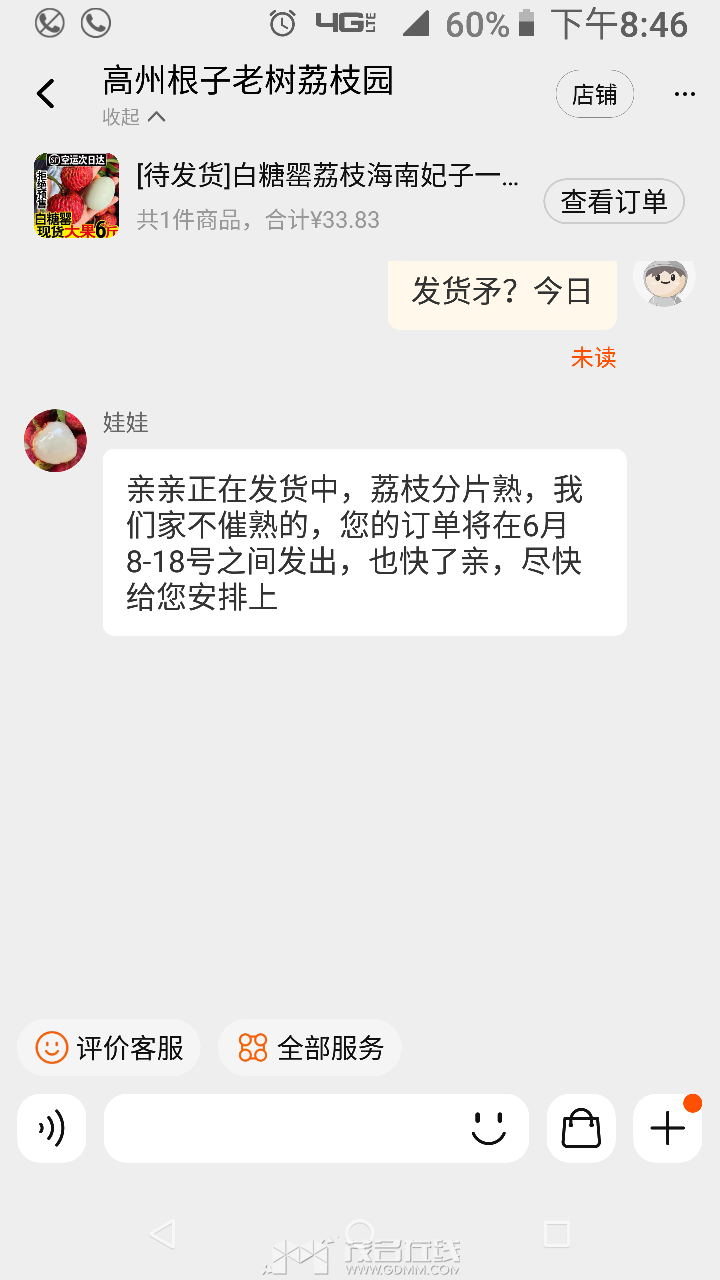
Task: Open the 白糖罂荔枝 order product thumbnail
Action: 77,195
